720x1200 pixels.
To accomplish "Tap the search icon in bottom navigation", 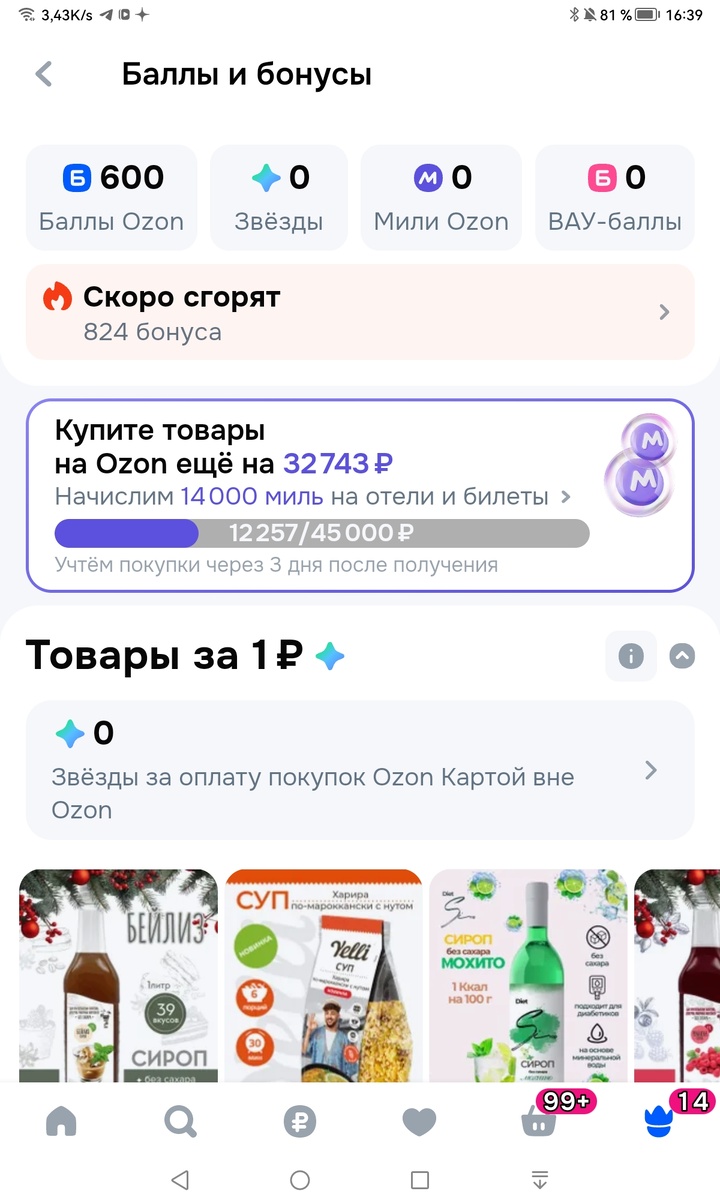I will point(180,1122).
